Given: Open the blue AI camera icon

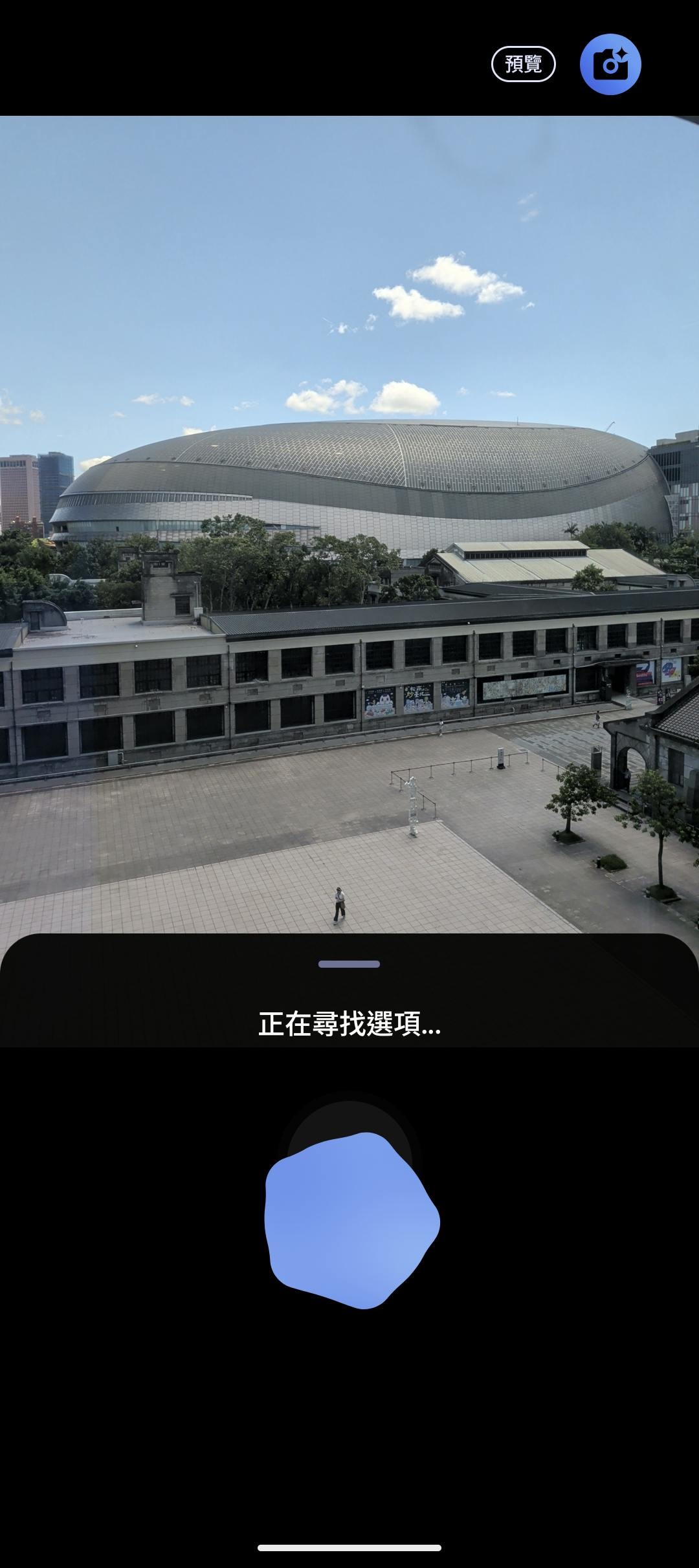Looking at the screenshot, I should pos(610,64).
